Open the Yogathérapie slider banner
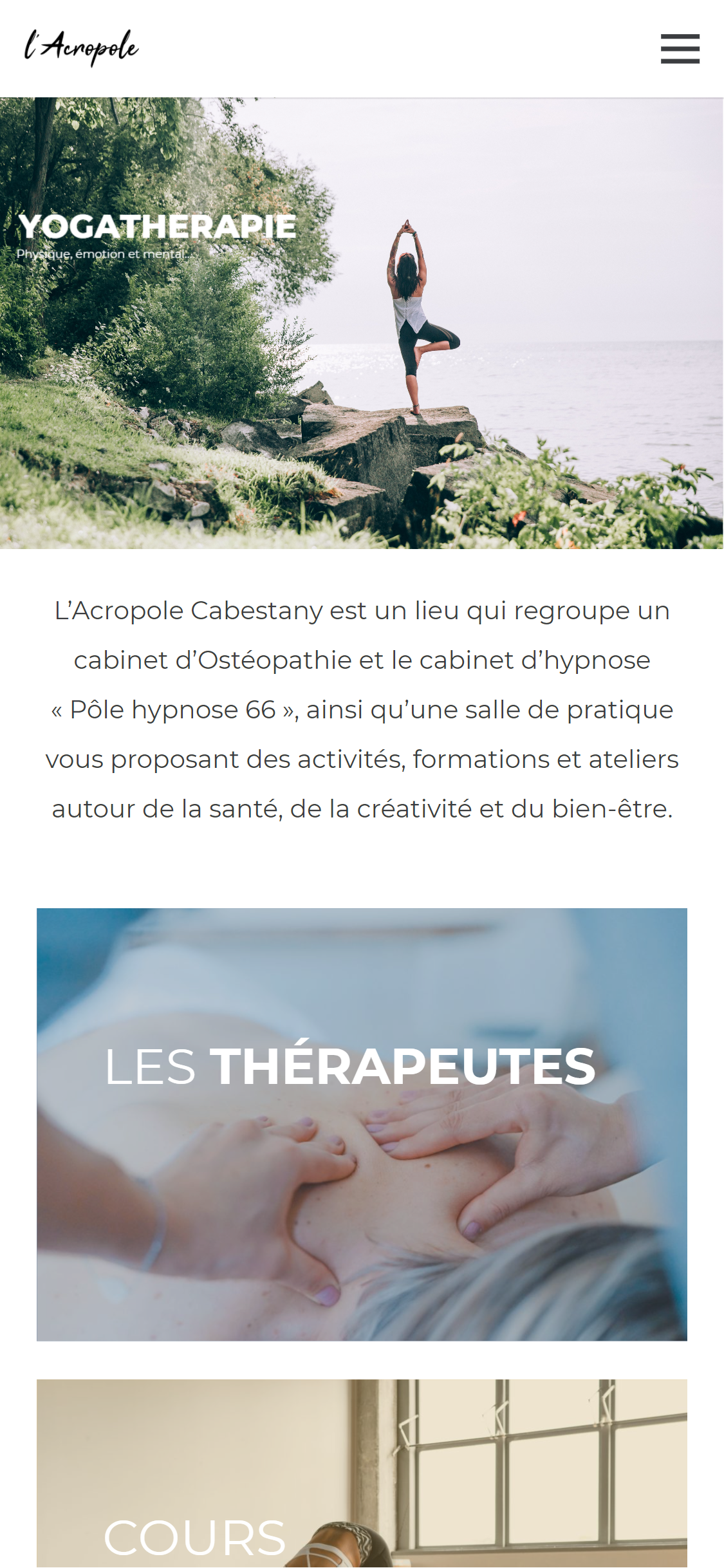Image resolution: width=724 pixels, height=1568 pixels. point(362,323)
